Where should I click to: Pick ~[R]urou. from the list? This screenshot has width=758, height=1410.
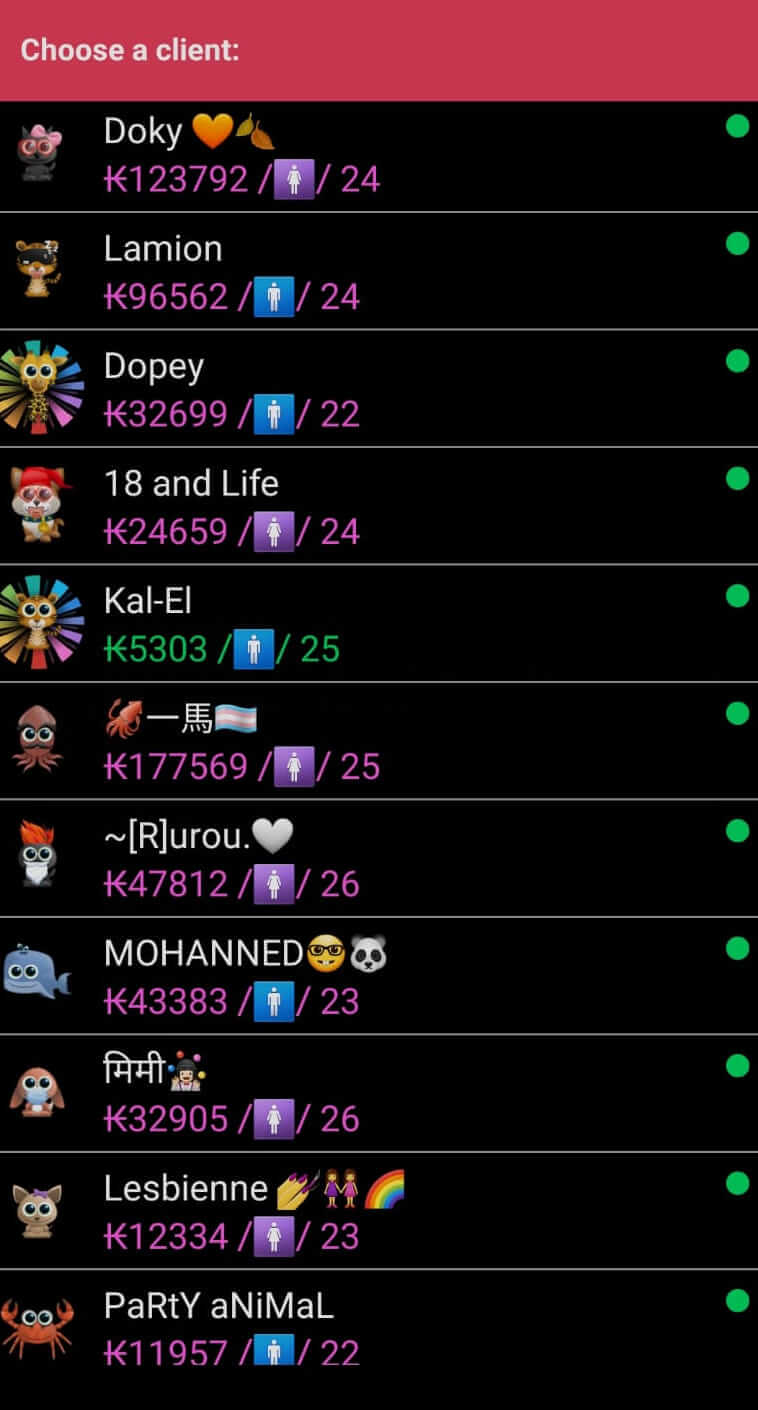click(x=379, y=859)
